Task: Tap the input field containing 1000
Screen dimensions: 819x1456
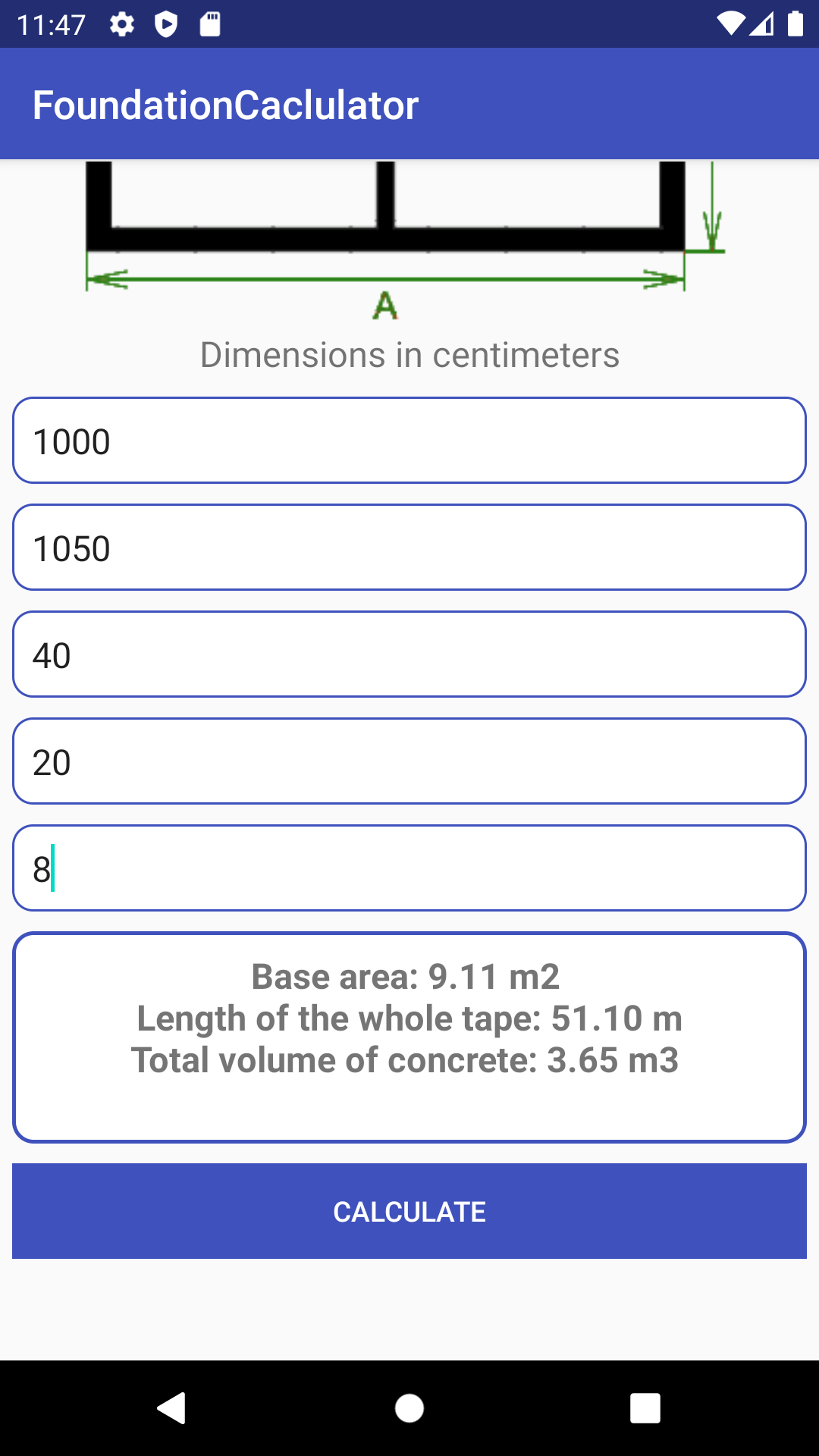Action: [x=409, y=440]
